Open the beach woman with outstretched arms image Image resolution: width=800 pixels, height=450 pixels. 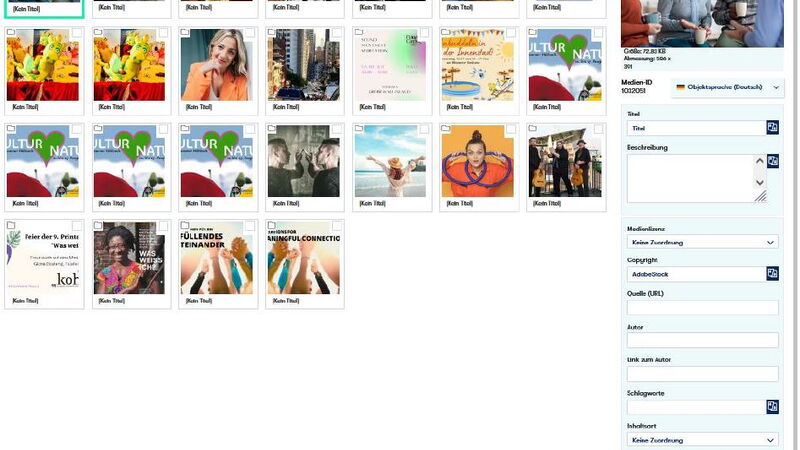(x=390, y=161)
